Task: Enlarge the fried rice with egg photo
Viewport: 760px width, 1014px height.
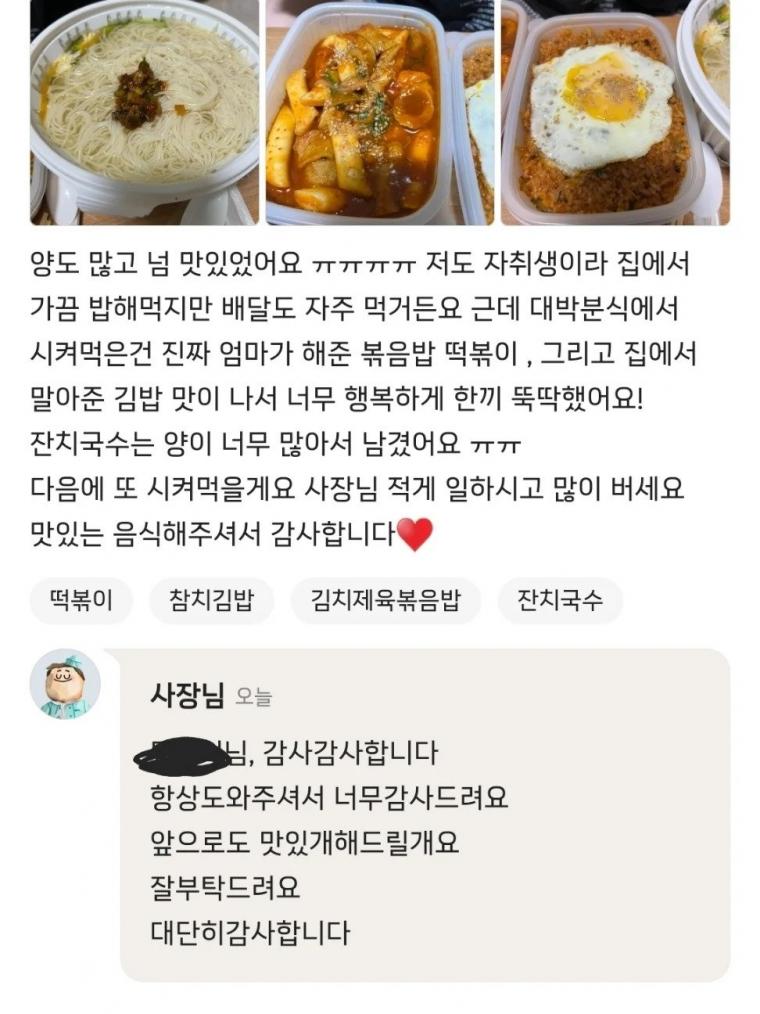Action: [x=614, y=112]
